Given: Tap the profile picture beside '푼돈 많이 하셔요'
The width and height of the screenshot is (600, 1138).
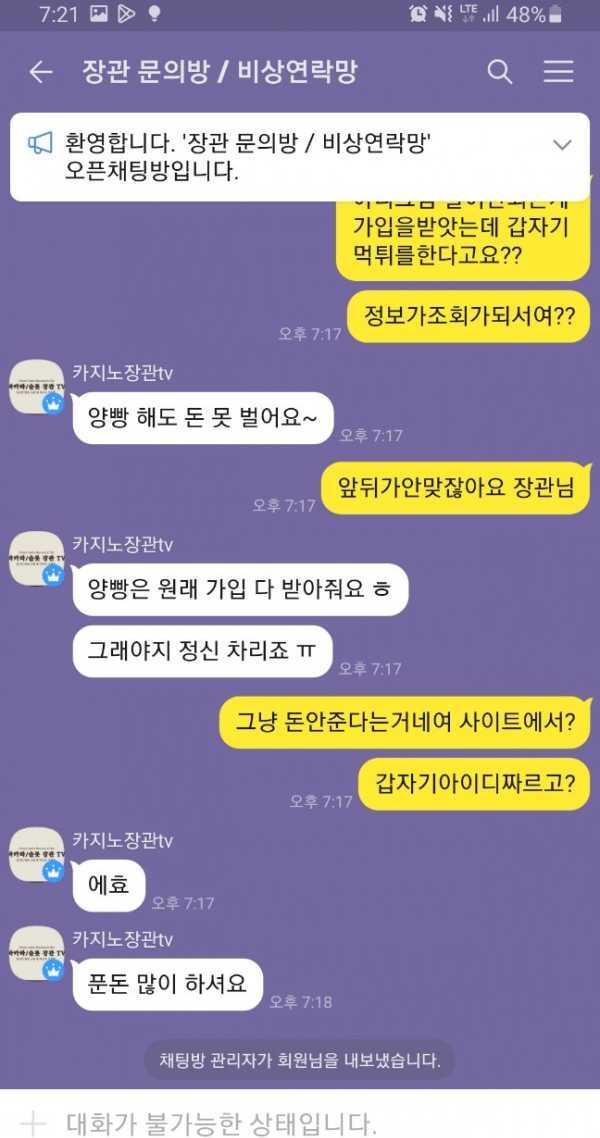Looking at the screenshot, I should click(37, 954).
